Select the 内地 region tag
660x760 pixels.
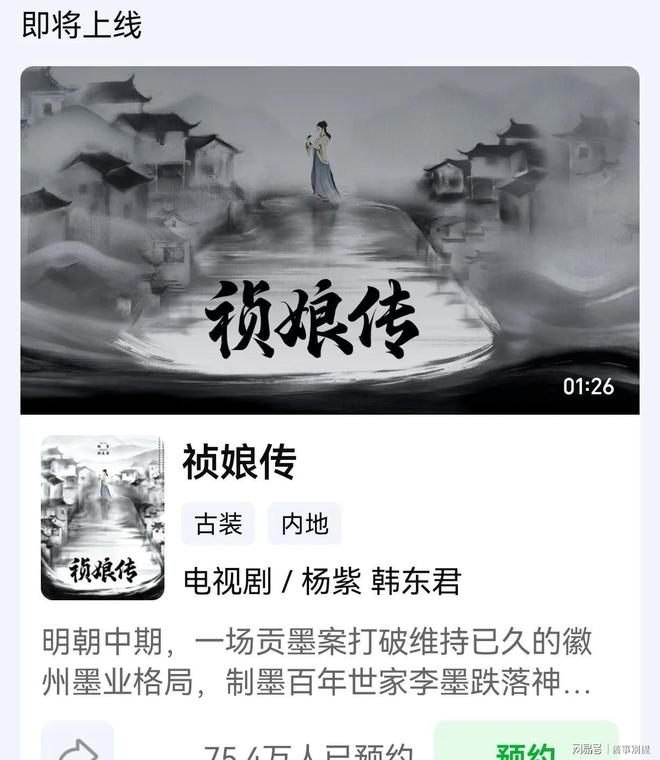[304, 524]
